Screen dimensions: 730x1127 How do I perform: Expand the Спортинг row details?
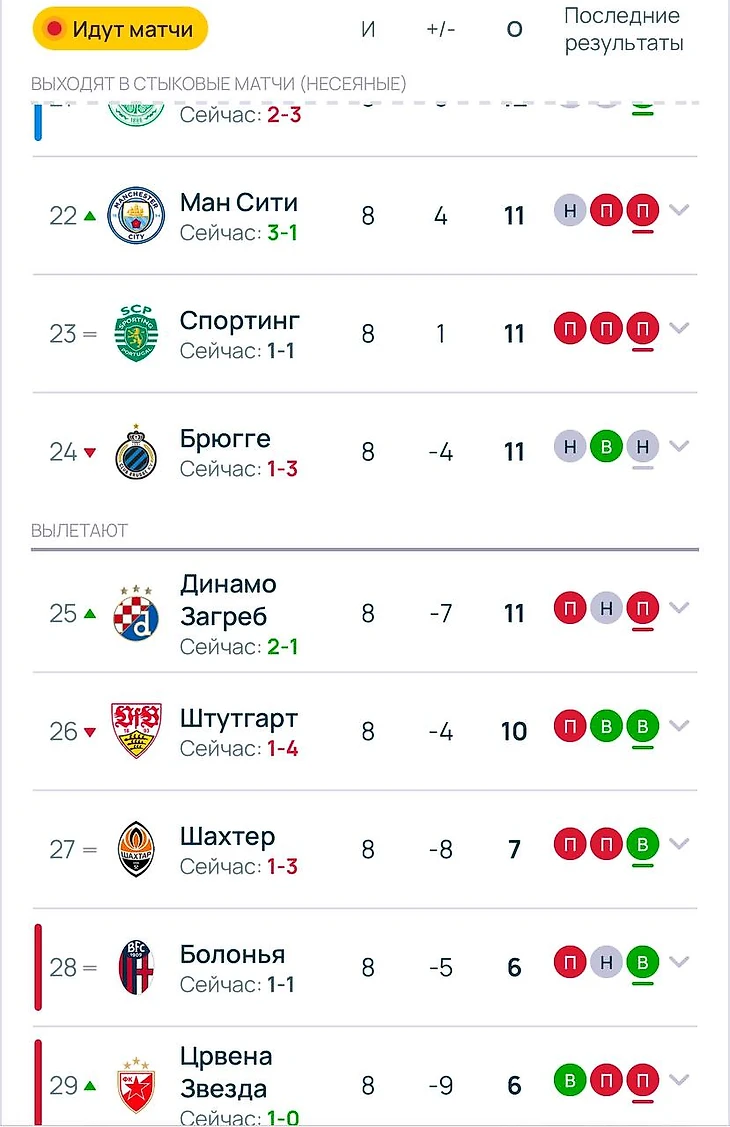pyautogui.click(x=679, y=328)
